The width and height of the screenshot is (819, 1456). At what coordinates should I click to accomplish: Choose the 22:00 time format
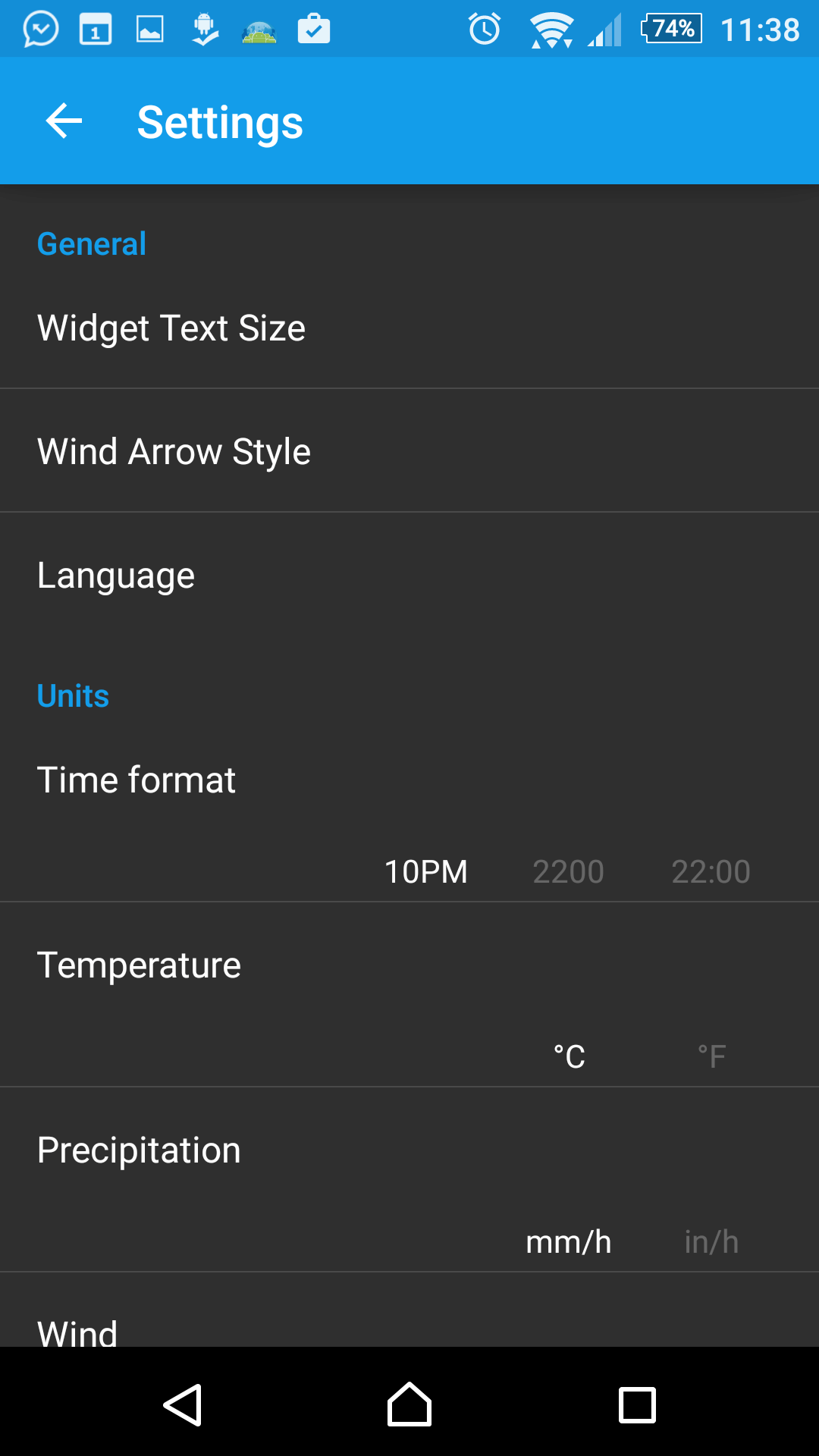(711, 871)
